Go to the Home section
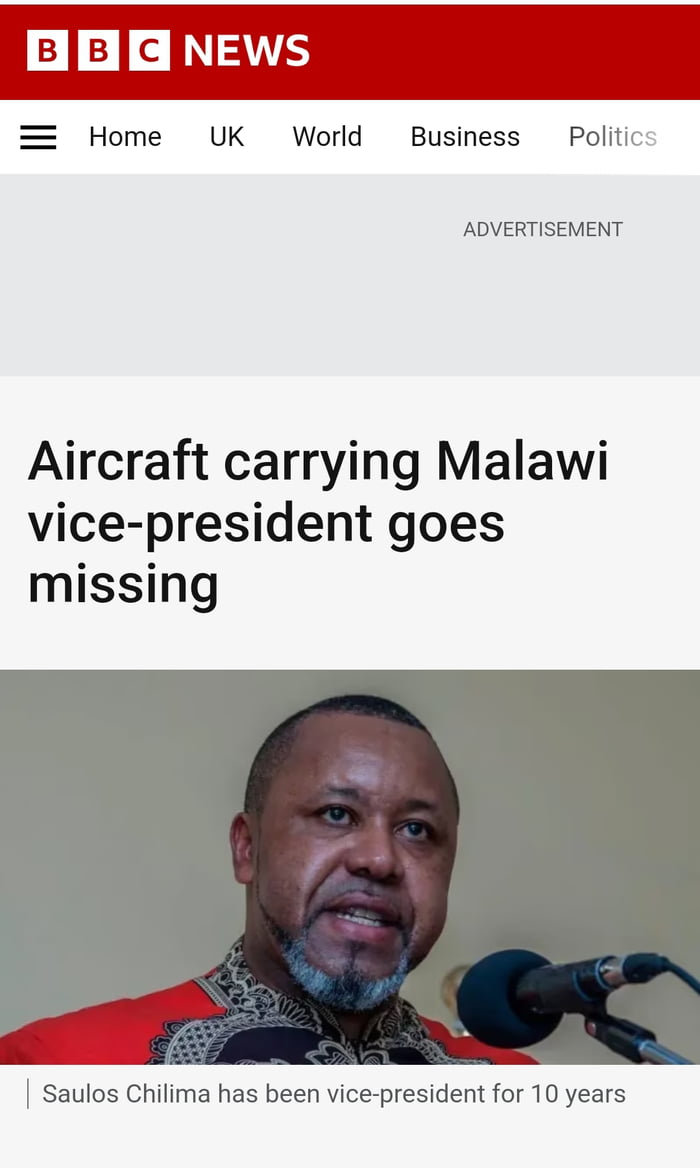Viewport: 700px width, 1168px height. point(125,137)
